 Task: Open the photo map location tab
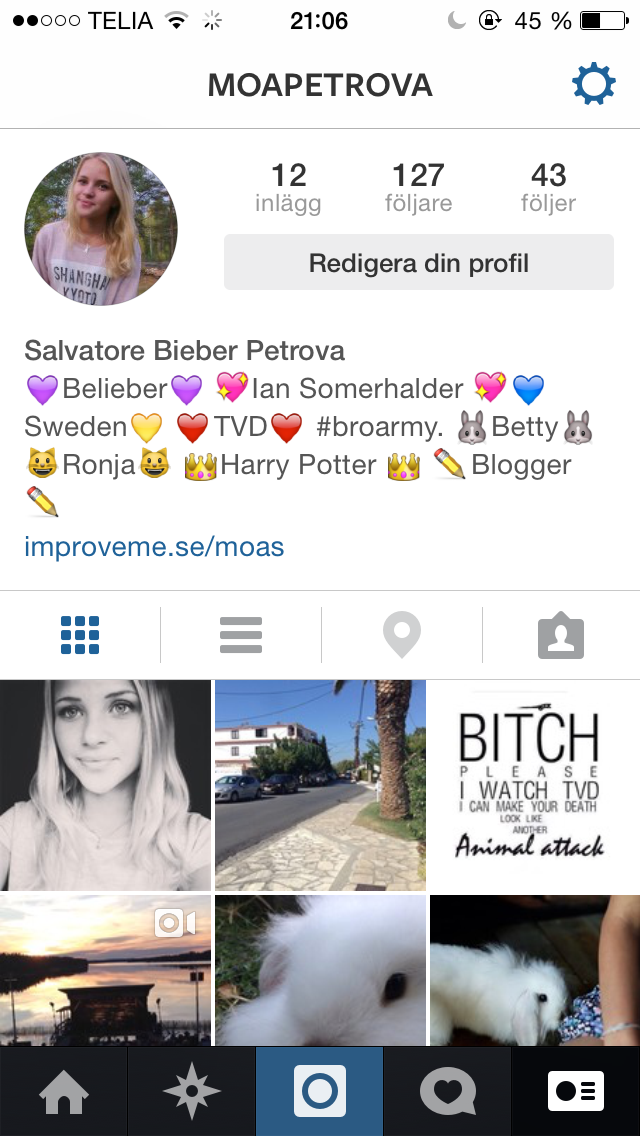[402, 635]
